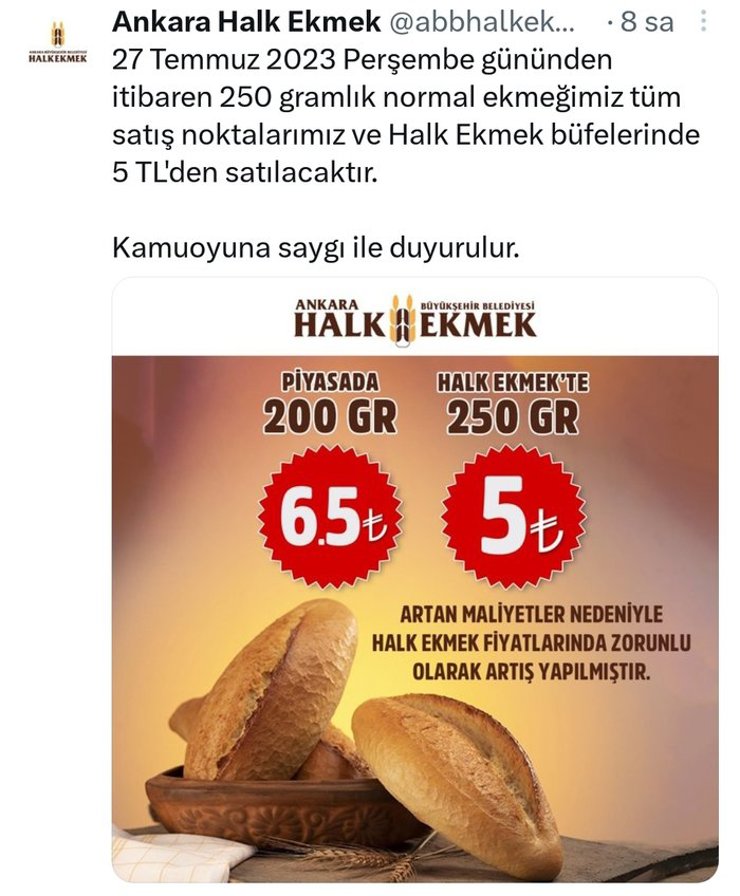740x896 pixels.
Task: Open the Ankara Halk Ekmek account name
Action: click(246, 21)
